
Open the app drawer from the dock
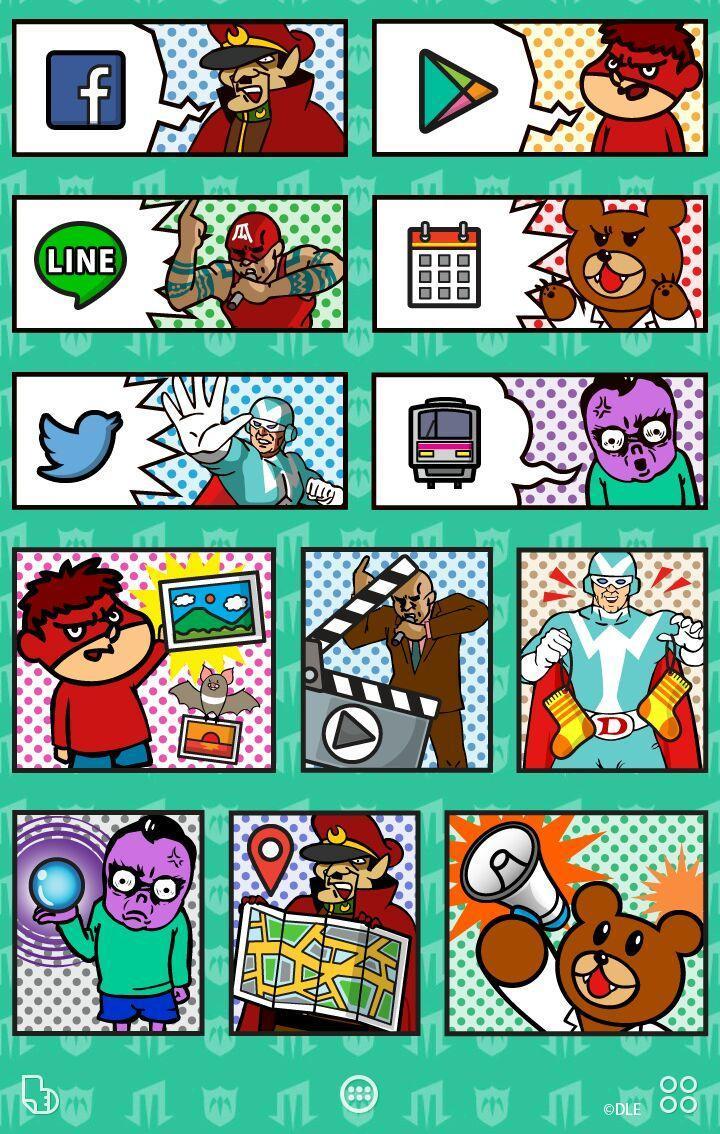point(360,1095)
